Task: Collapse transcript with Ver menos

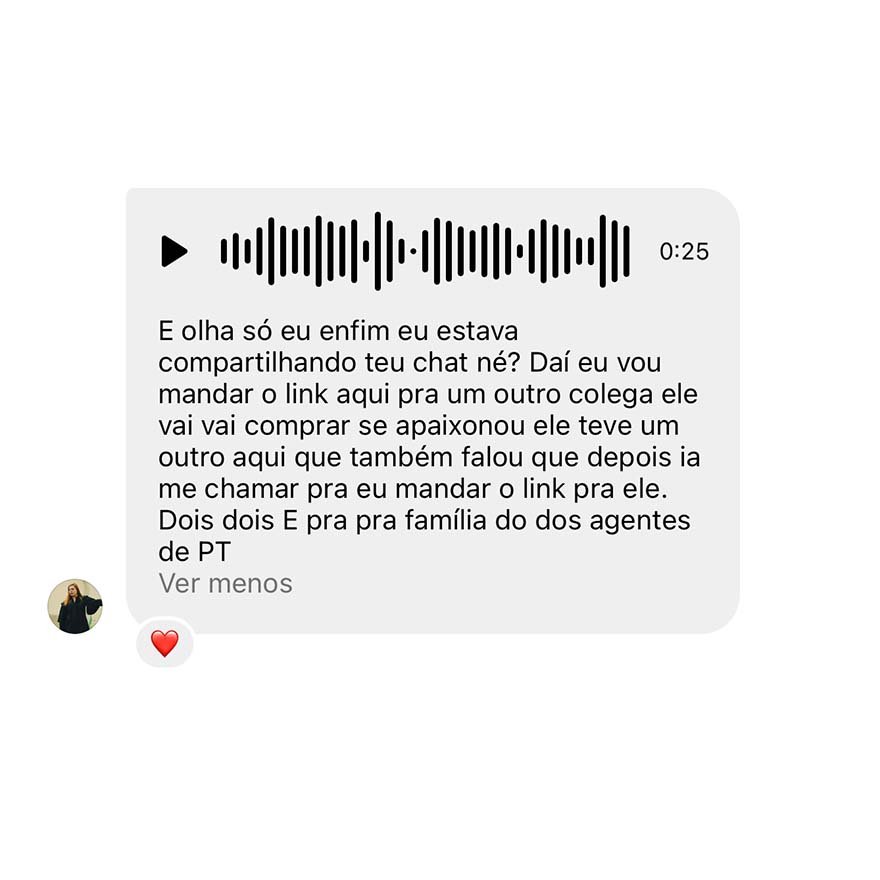Action: pyautogui.click(x=225, y=583)
